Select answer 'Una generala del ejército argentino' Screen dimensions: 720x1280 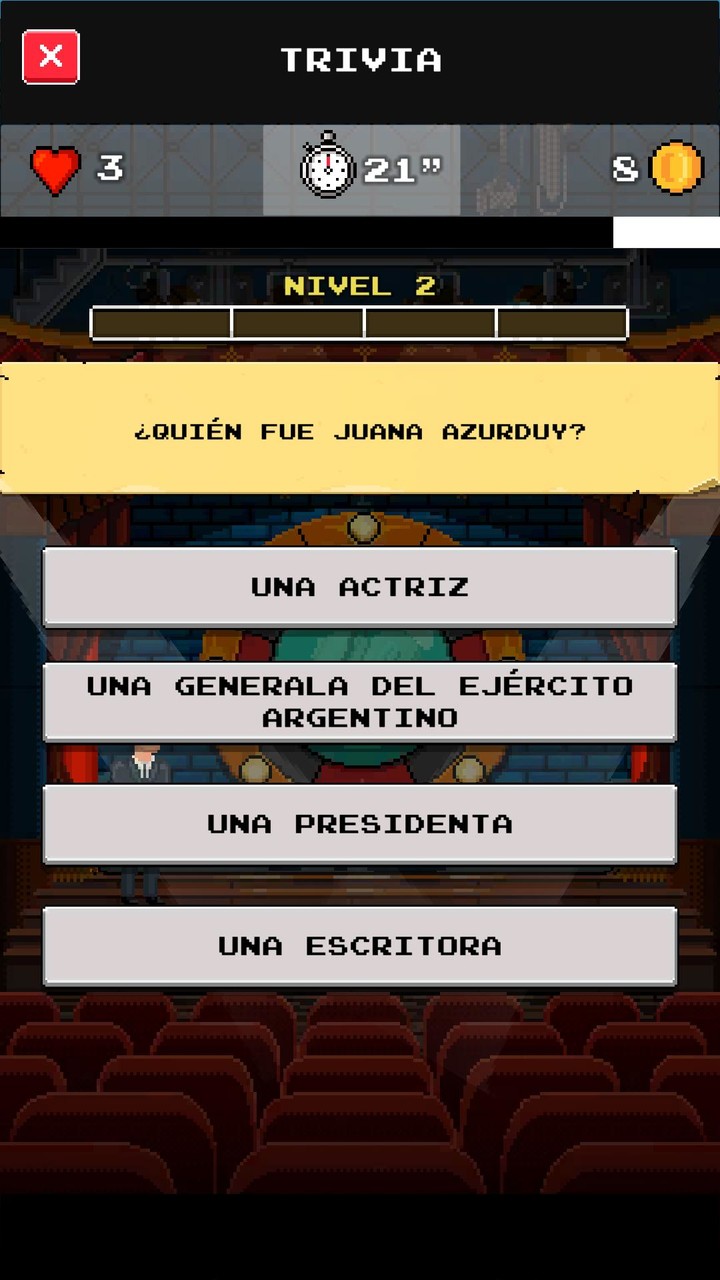tap(360, 701)
